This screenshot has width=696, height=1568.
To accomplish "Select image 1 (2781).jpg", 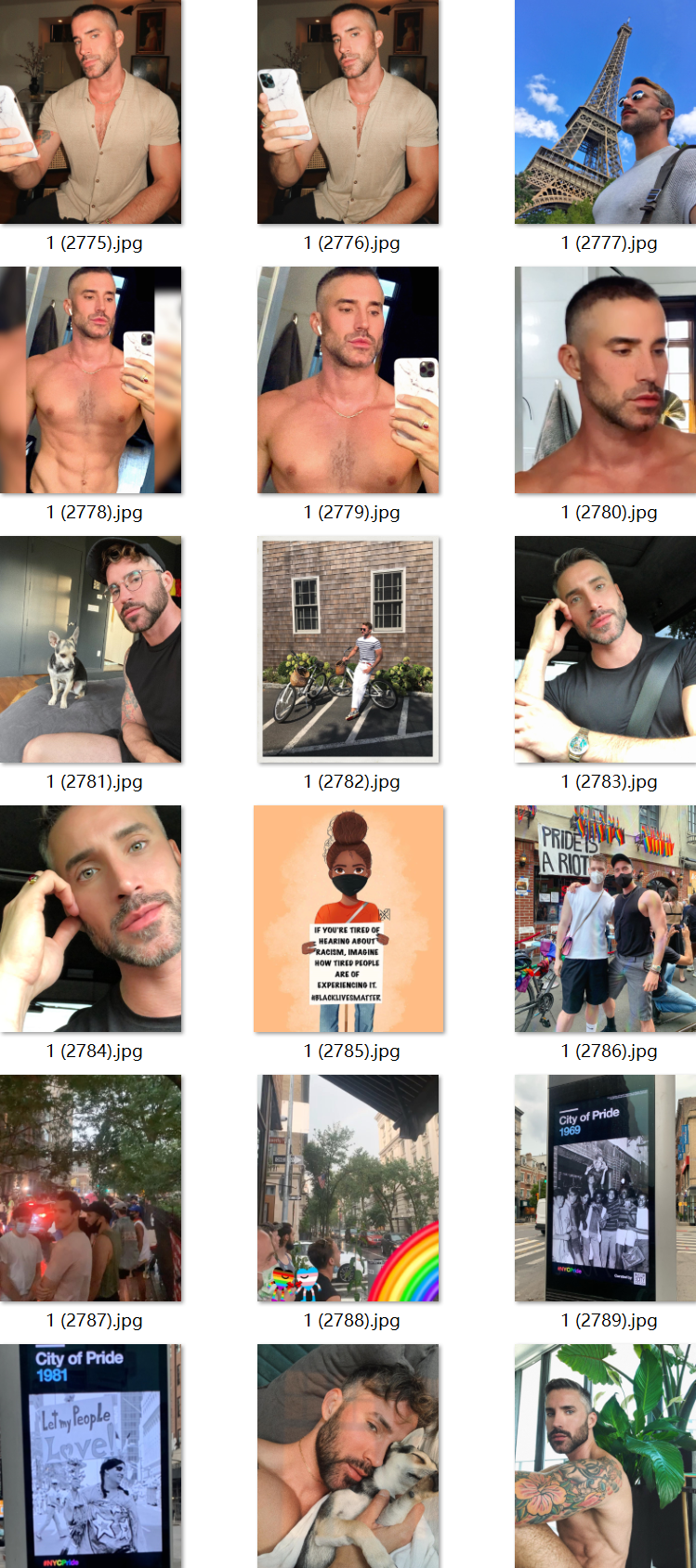I will (90, 649).
